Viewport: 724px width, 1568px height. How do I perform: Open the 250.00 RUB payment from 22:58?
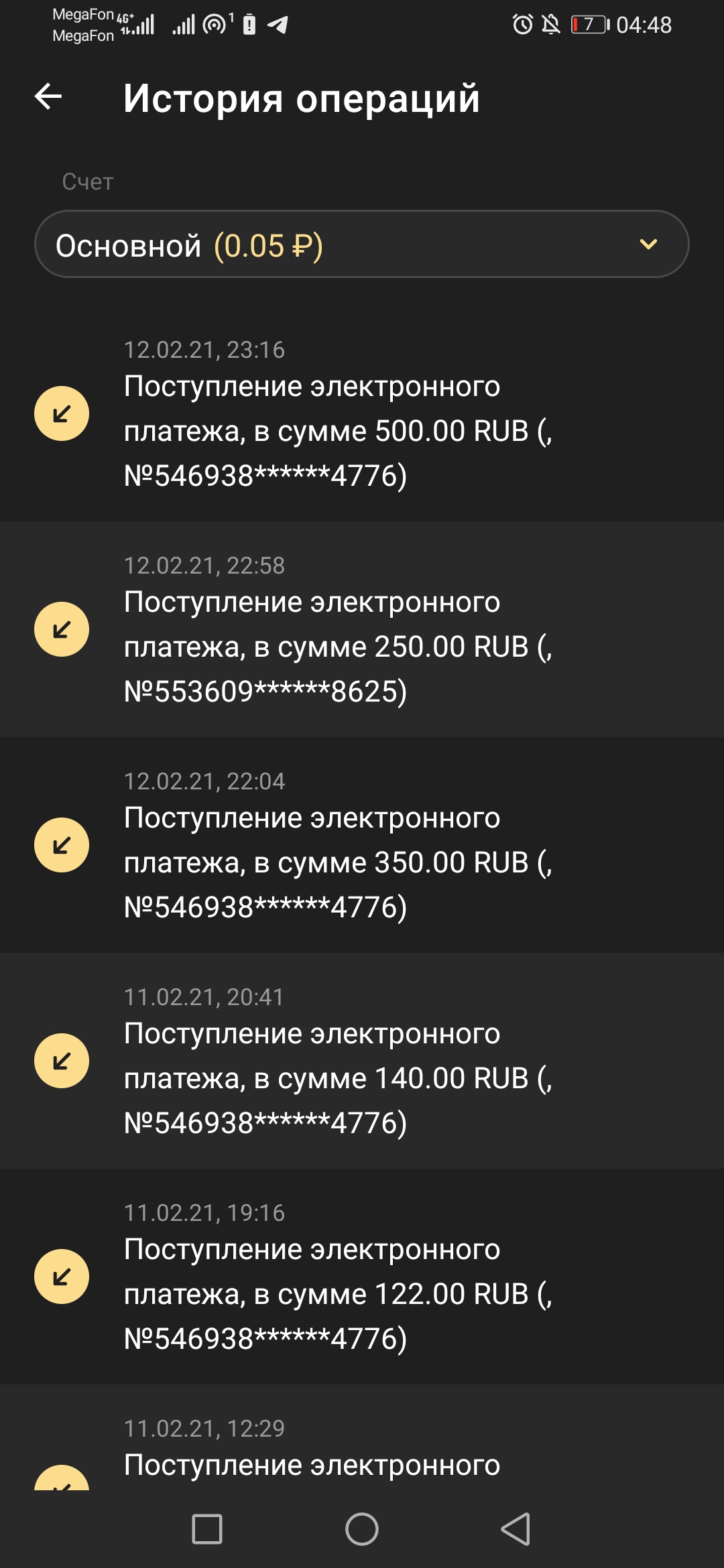pyautogui.click(x=362, y=629)
